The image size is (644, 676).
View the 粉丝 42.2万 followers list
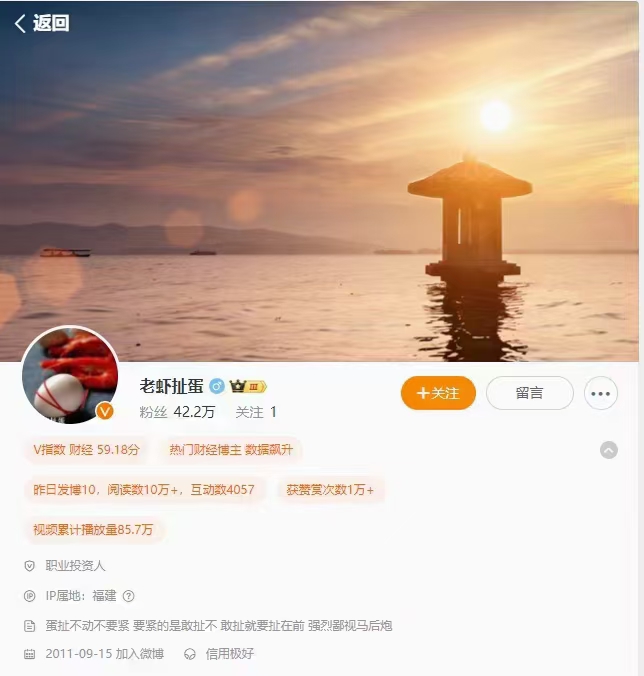point(177,412)
